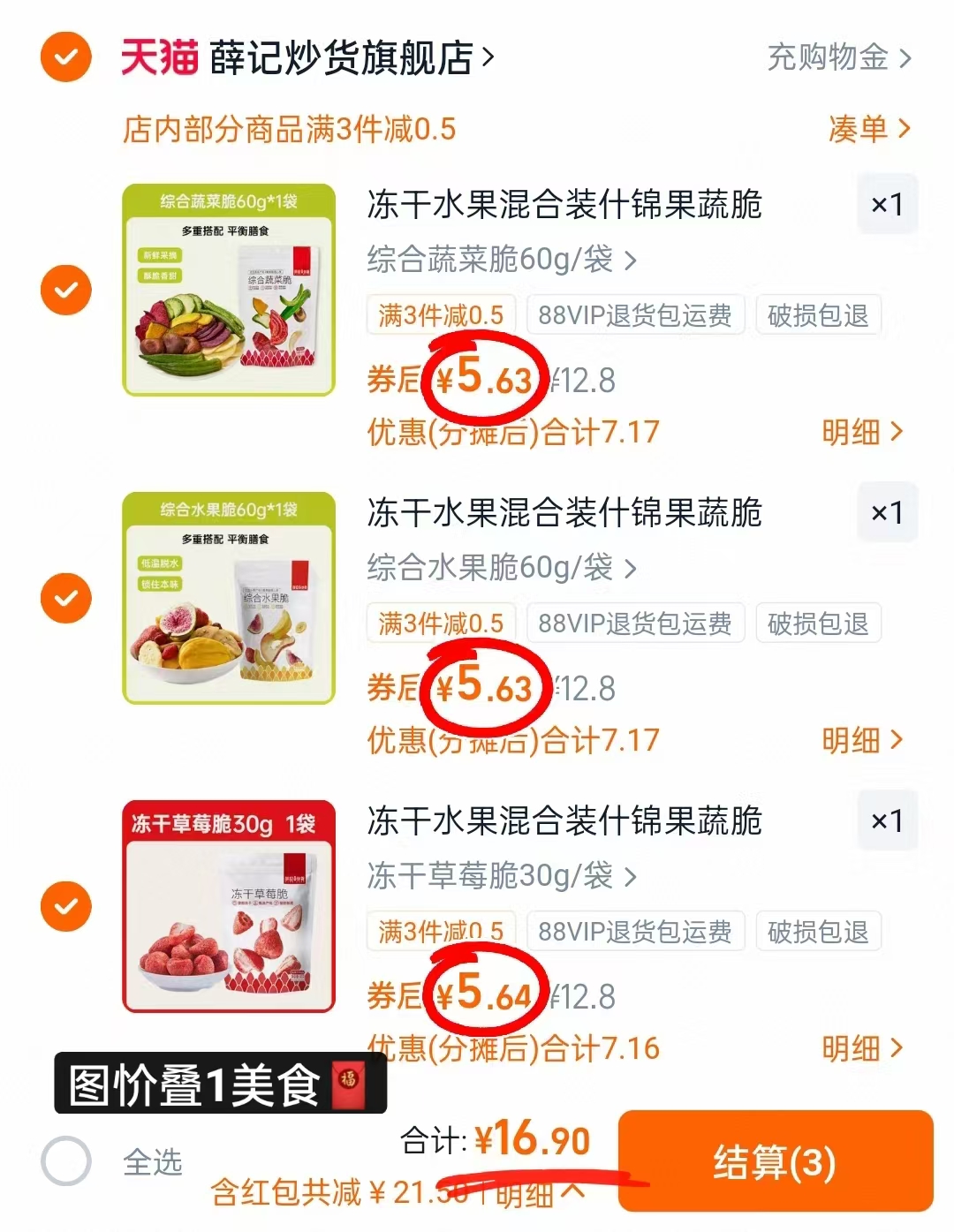Open the 综合水果脆60g/袋 SKU selector
The height and width of the screenshot is (1232, 954).
tap(499, 568)
